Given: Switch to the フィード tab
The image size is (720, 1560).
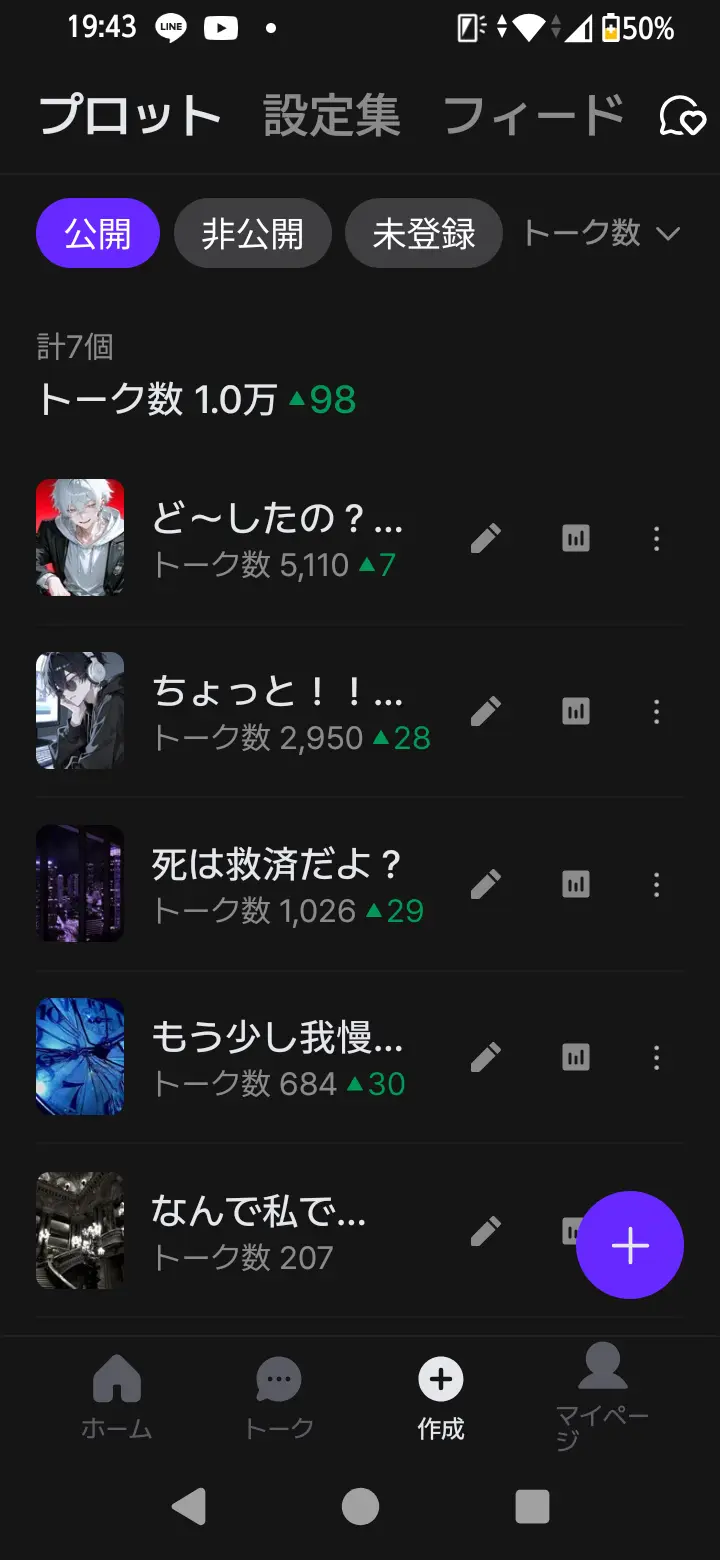Looking at the screenshot, I should coord(533,116).
